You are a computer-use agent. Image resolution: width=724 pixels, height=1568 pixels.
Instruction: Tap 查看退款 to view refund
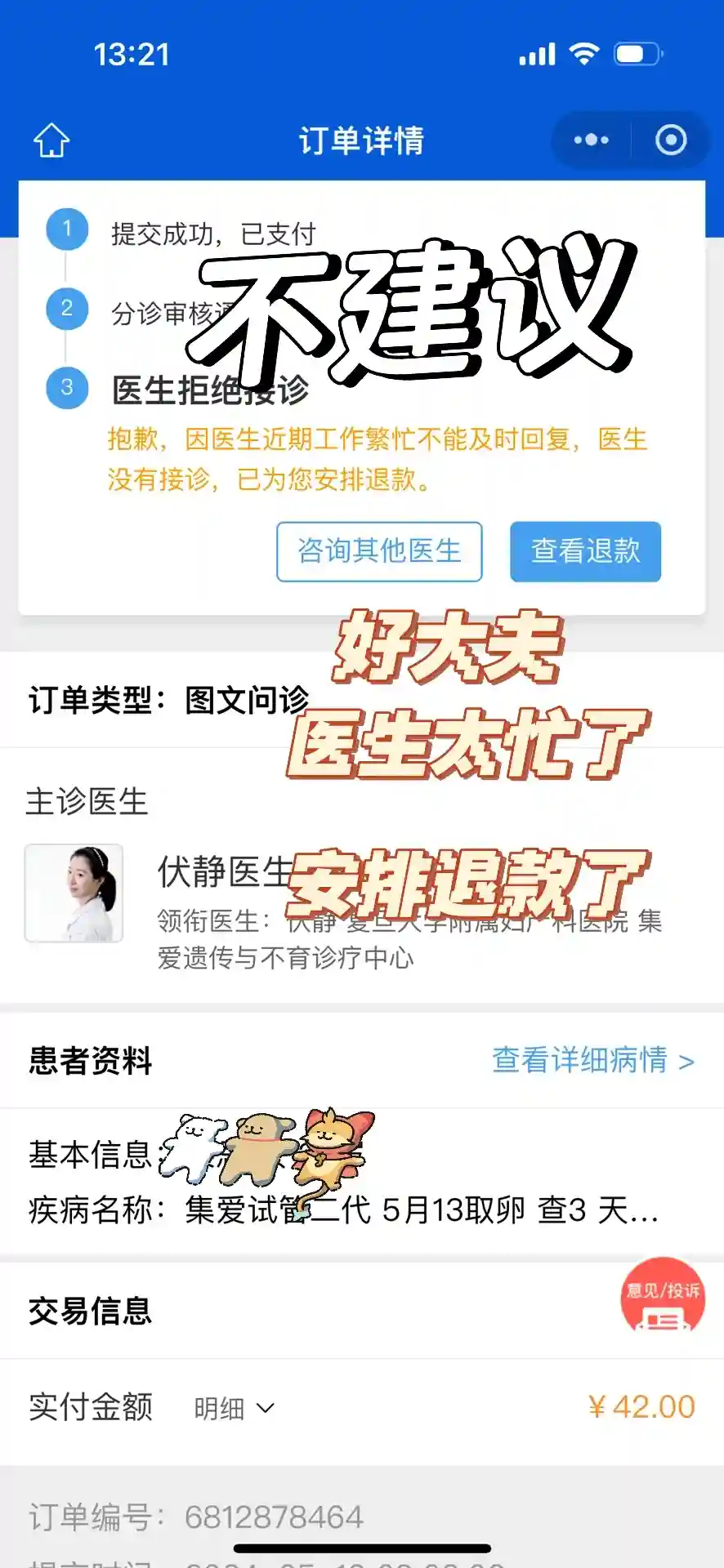585,551
